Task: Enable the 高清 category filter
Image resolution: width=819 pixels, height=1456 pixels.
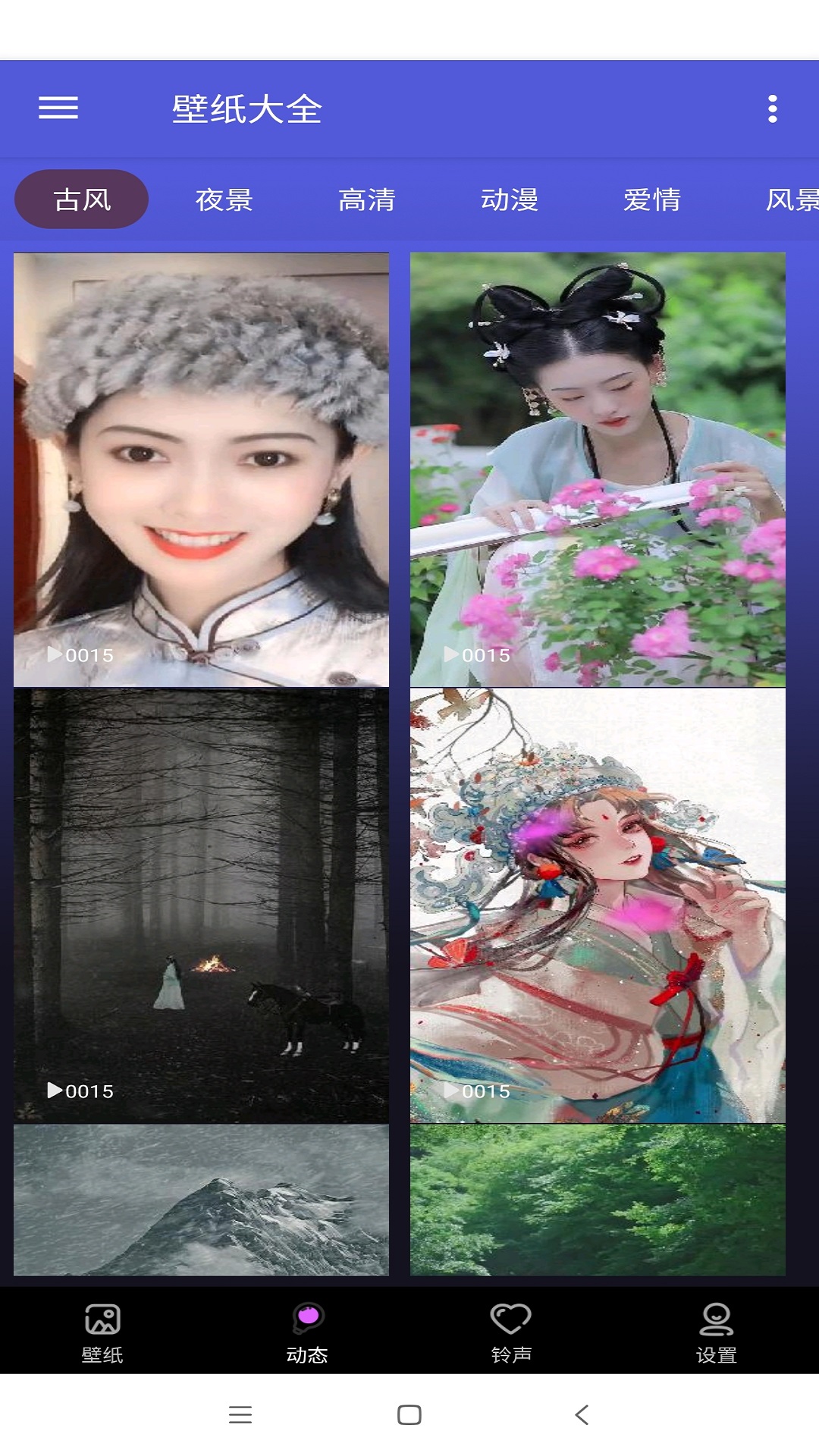Action: point(368,199)
